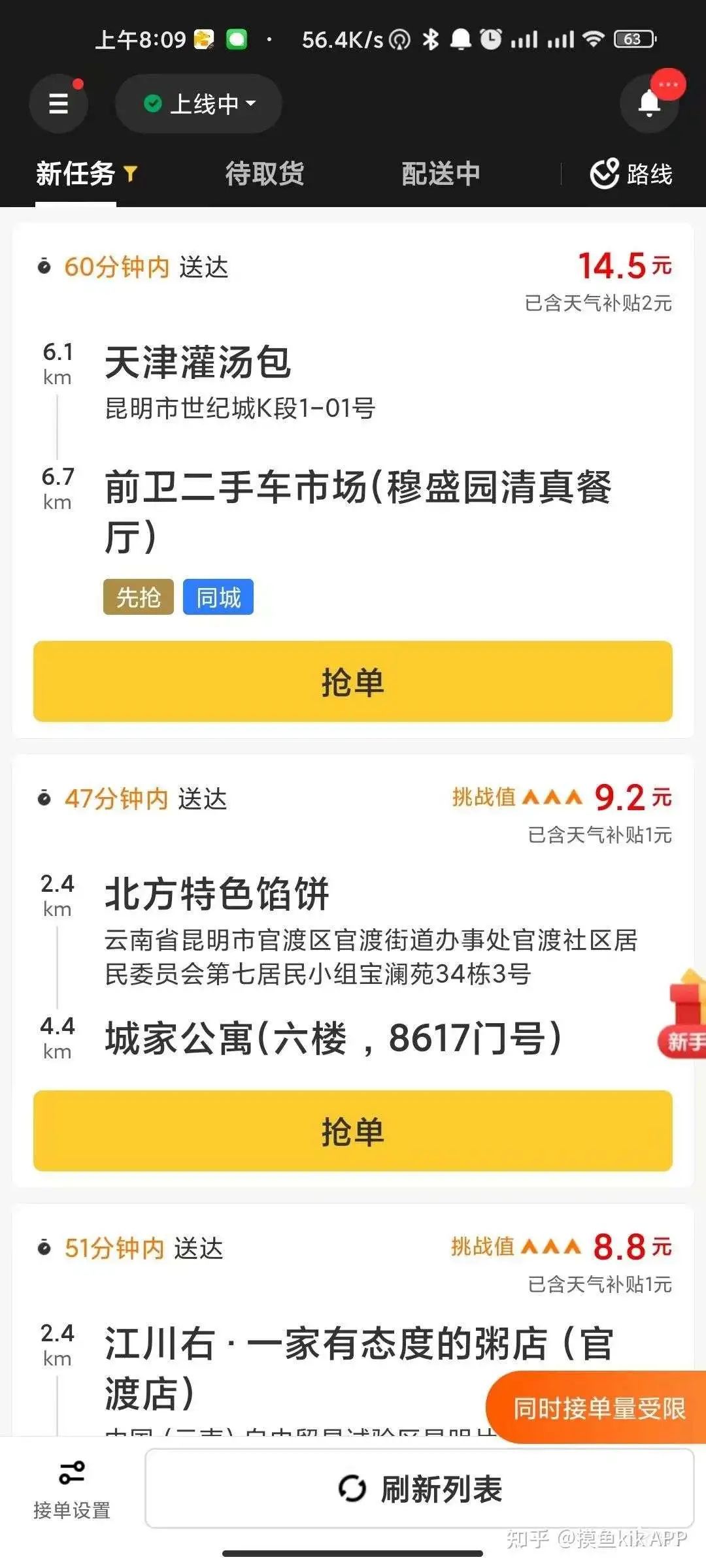Open the 北方特色馅饼 order card
This screenshot has height=1568, width=706.
pos(353,971)
